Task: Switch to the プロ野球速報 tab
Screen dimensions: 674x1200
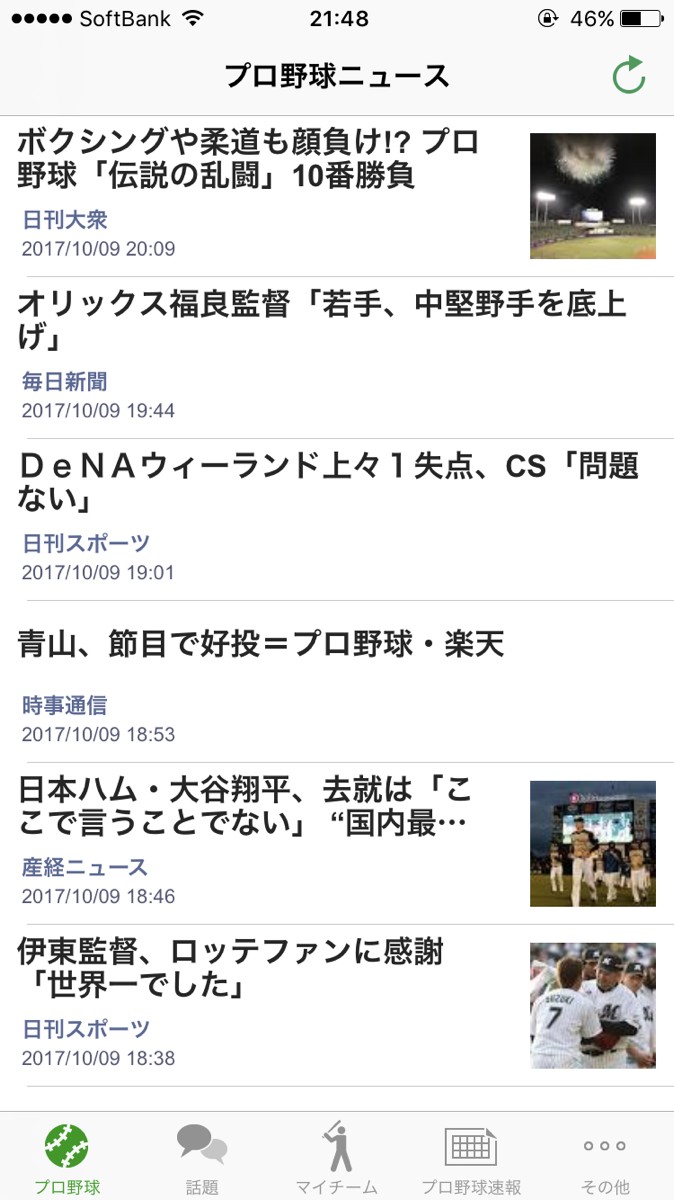Action: pyautogui.click(x=471, y=1157)
